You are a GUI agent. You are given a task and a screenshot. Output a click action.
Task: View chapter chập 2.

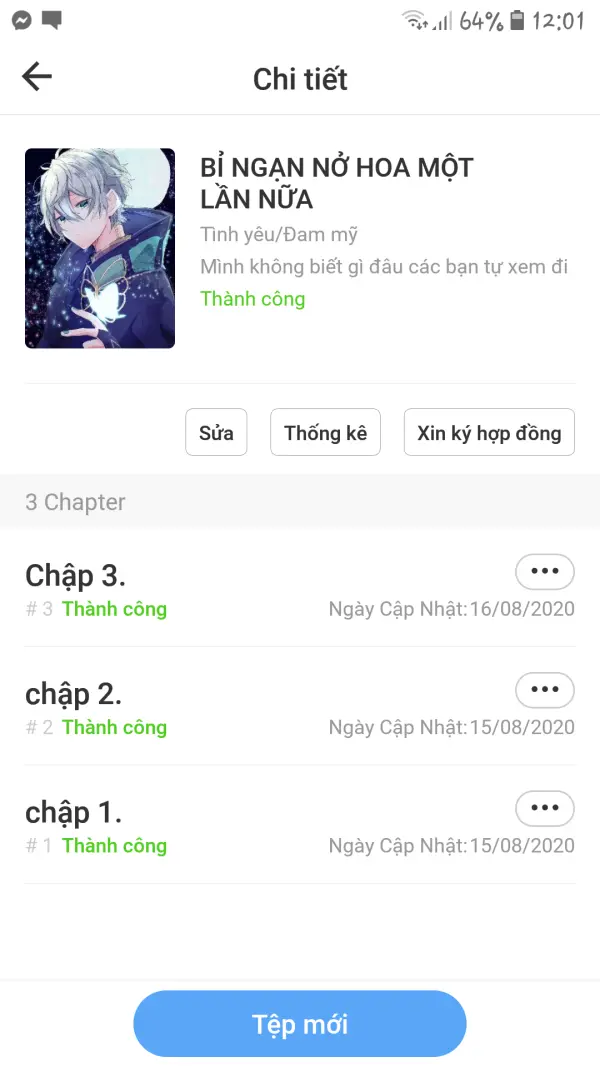tap(74, 694)
